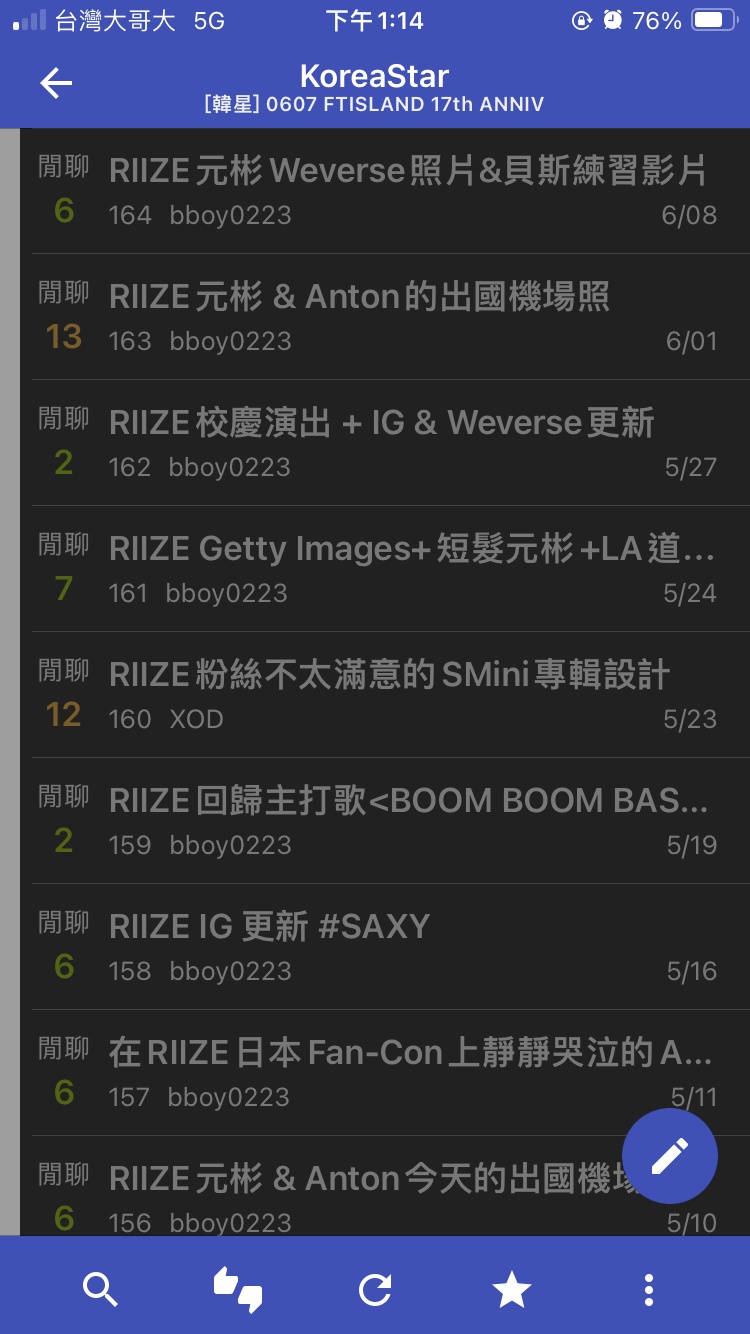Compose a new post with pencil button
Image resolution: width=750 pixels, height=1334 pixels.
pos(669,1156)
